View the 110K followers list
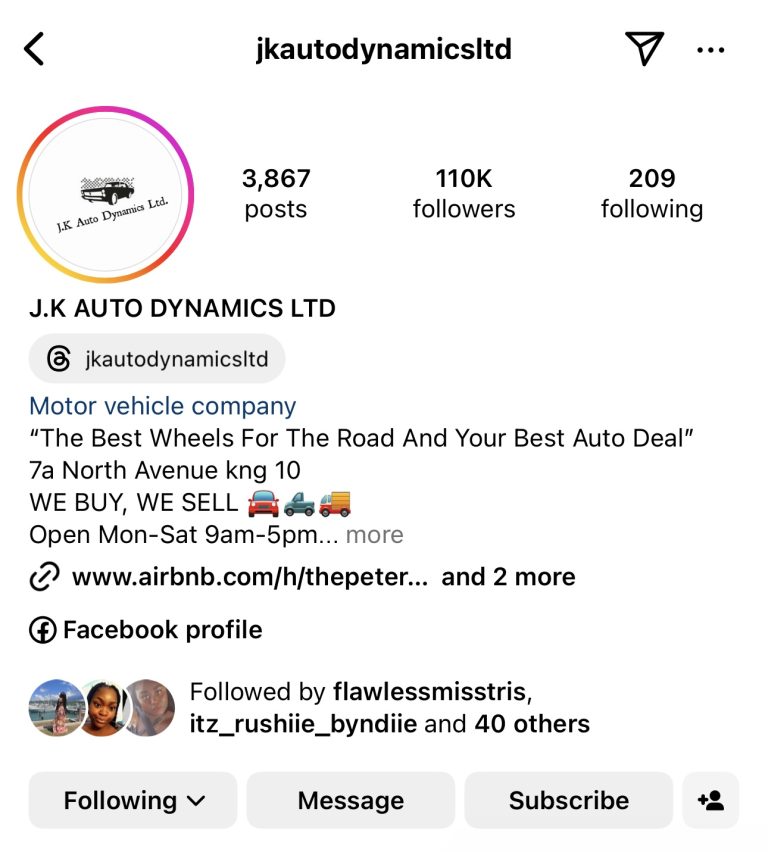This screenshot has height=852, width=768. pyautogui.click(x=464, y=193)
